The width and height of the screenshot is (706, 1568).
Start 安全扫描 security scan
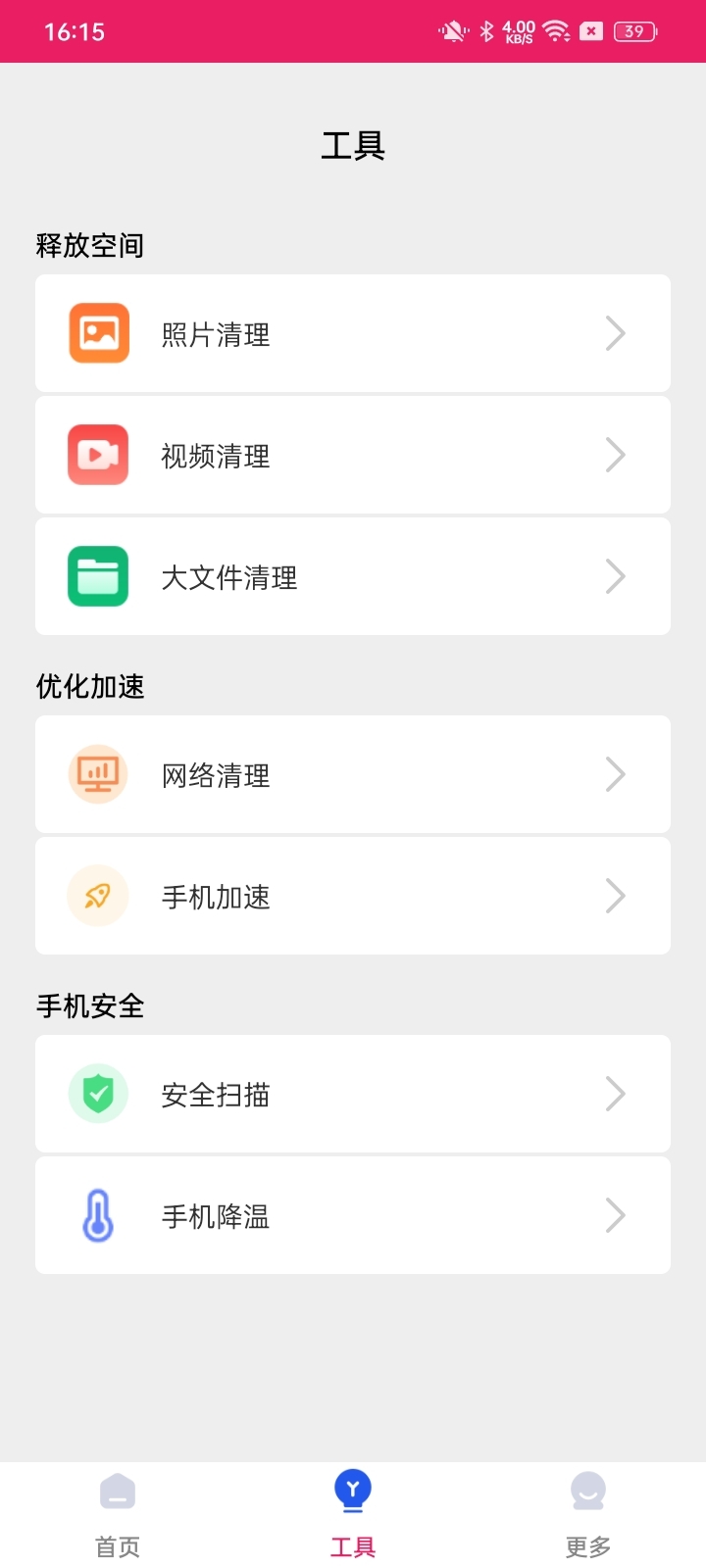coord(352,1095)
